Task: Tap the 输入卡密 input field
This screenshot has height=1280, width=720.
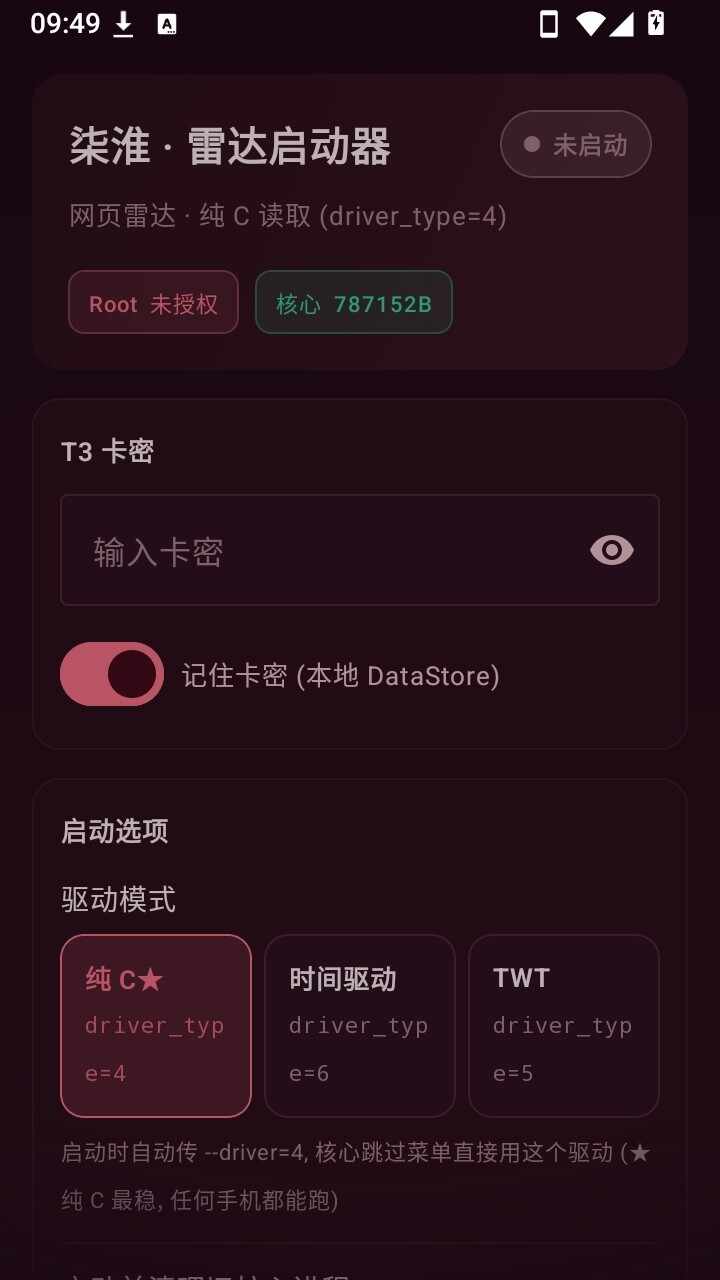Action: tap(360, 550)
